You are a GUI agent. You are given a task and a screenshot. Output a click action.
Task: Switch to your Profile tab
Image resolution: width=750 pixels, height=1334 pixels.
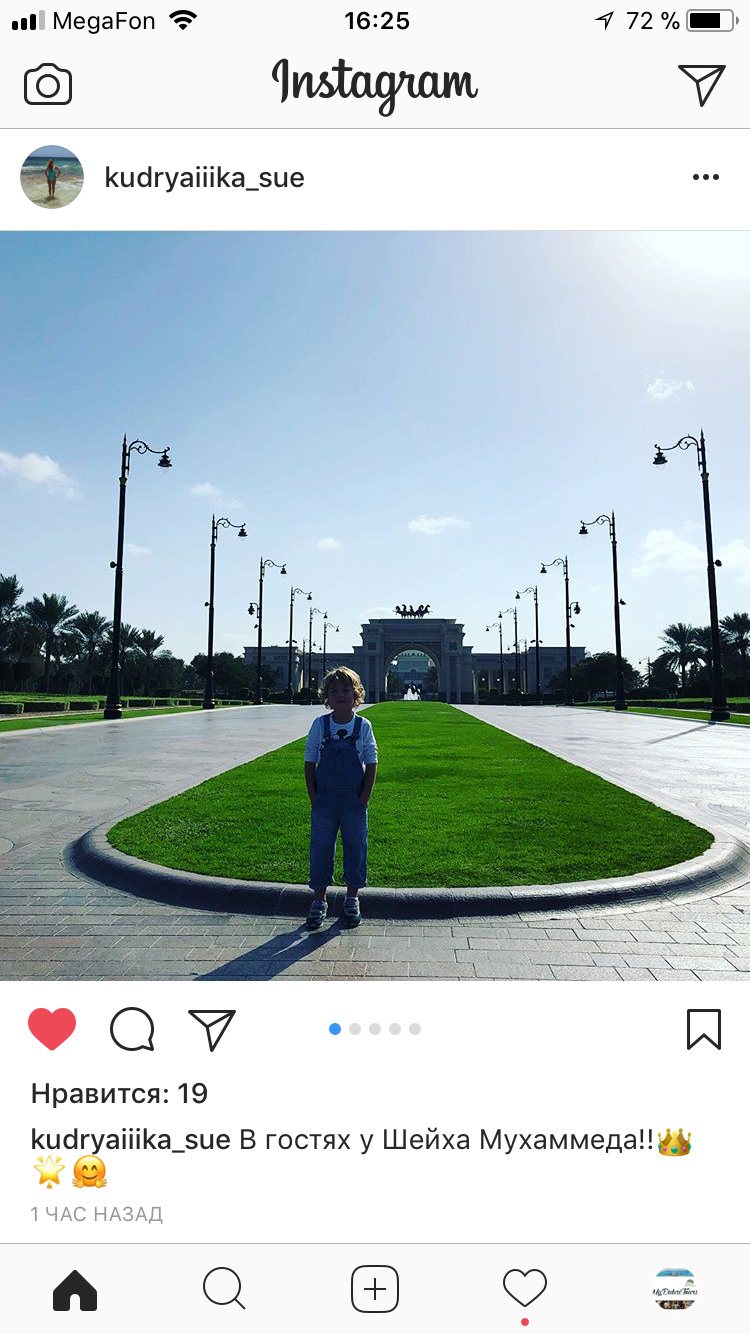[675, 1289]
